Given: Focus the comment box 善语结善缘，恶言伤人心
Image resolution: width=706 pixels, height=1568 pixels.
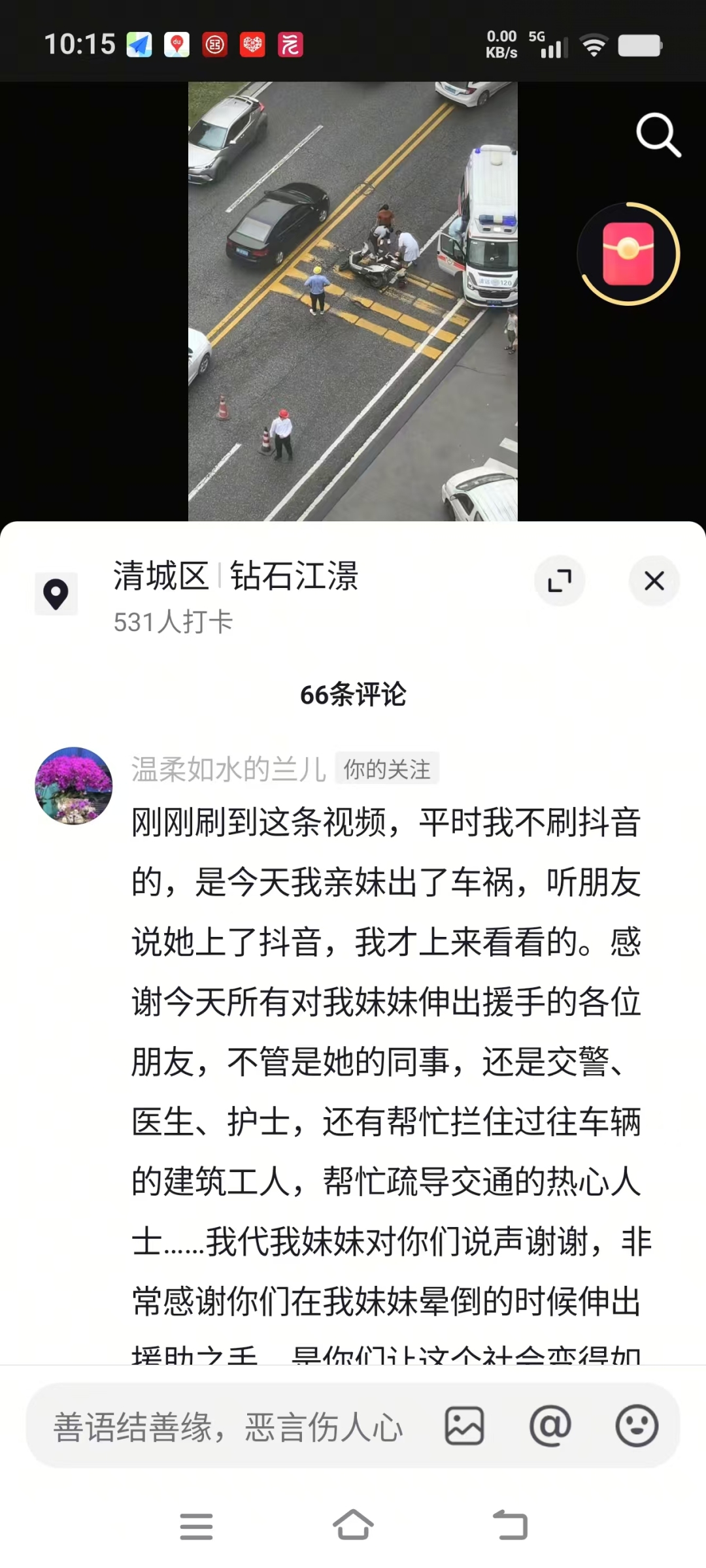Looking at the screenshot, I should coord(228,1428).
